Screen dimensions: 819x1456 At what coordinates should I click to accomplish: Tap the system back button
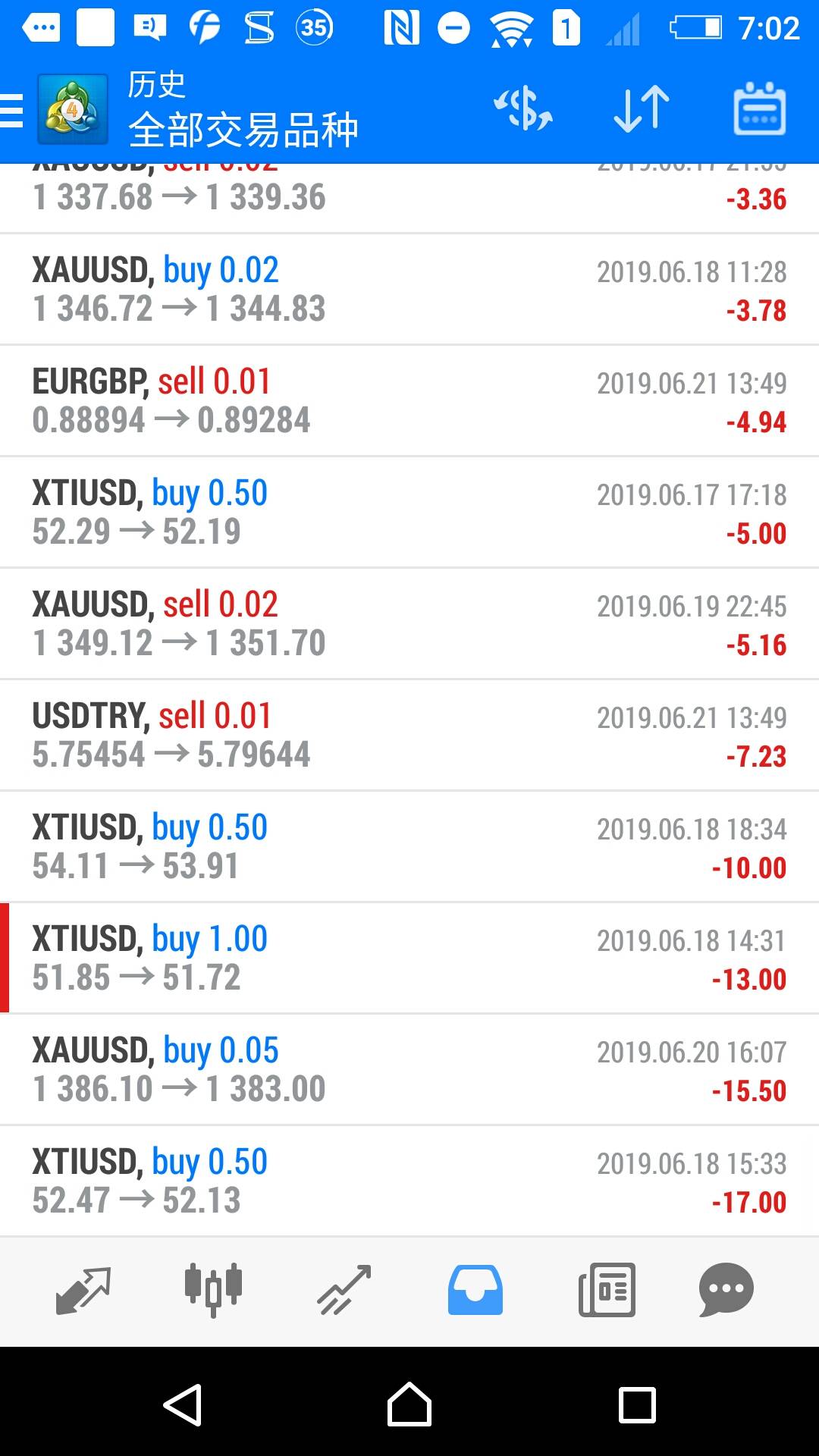pos(183,1404)
